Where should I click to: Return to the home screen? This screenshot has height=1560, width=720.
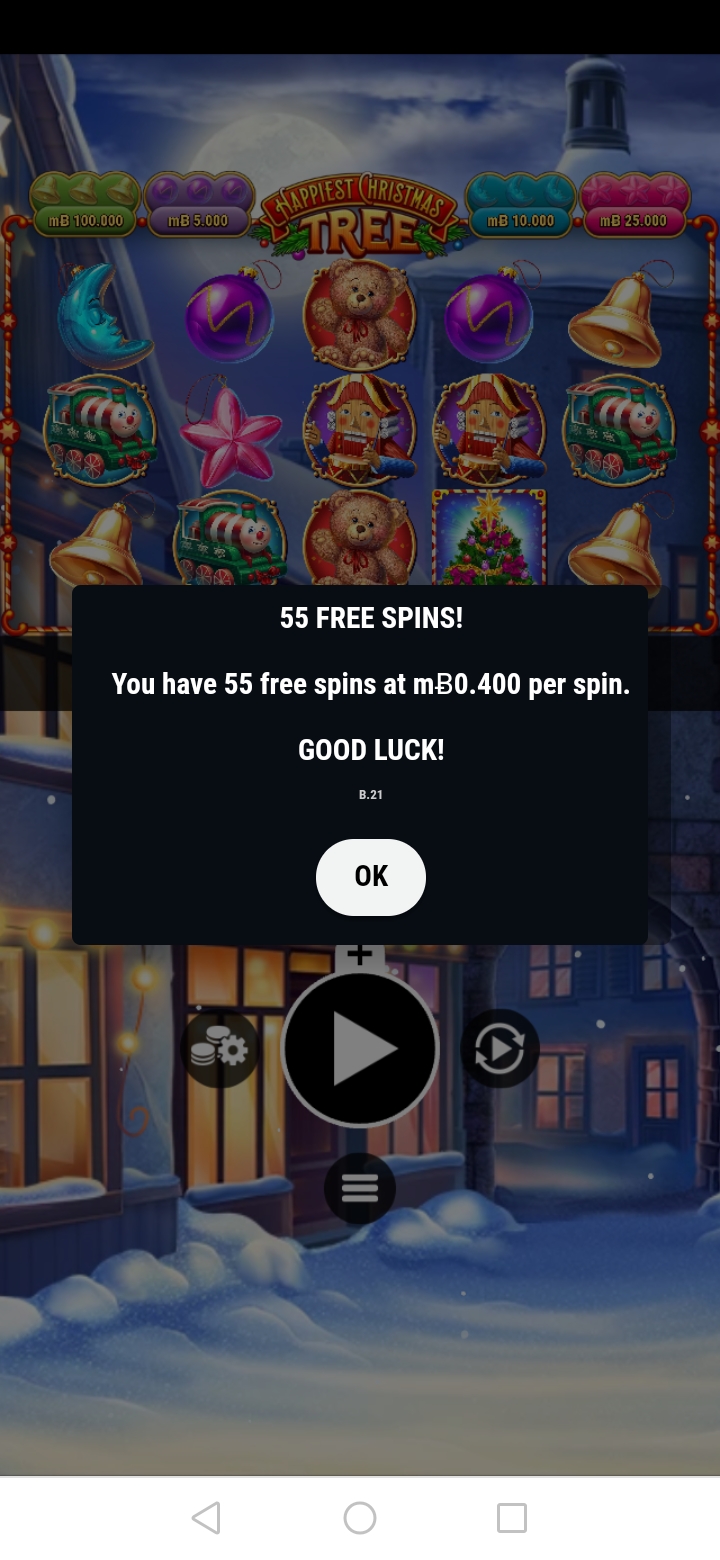(360, 1518)
